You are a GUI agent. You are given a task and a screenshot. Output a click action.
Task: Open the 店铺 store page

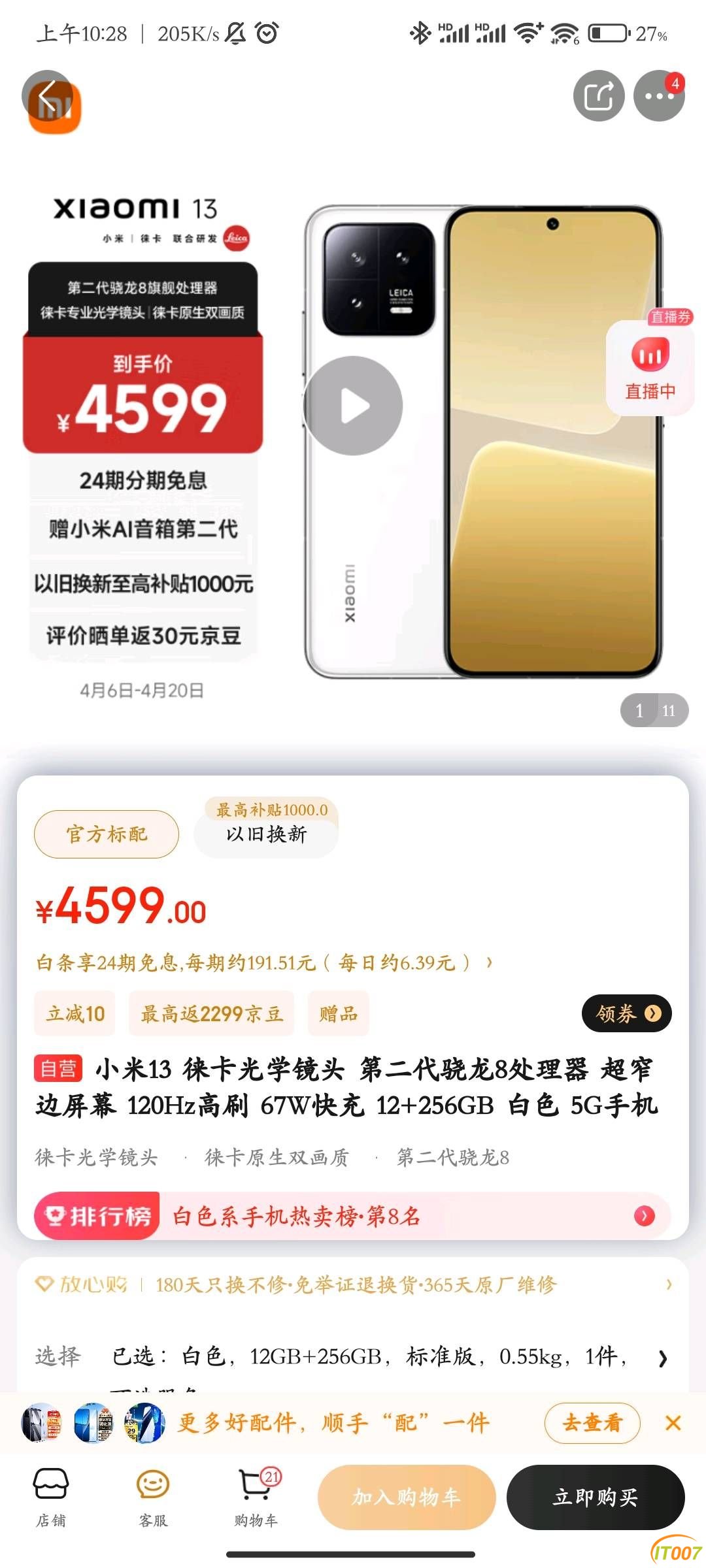coord(51,1495)
